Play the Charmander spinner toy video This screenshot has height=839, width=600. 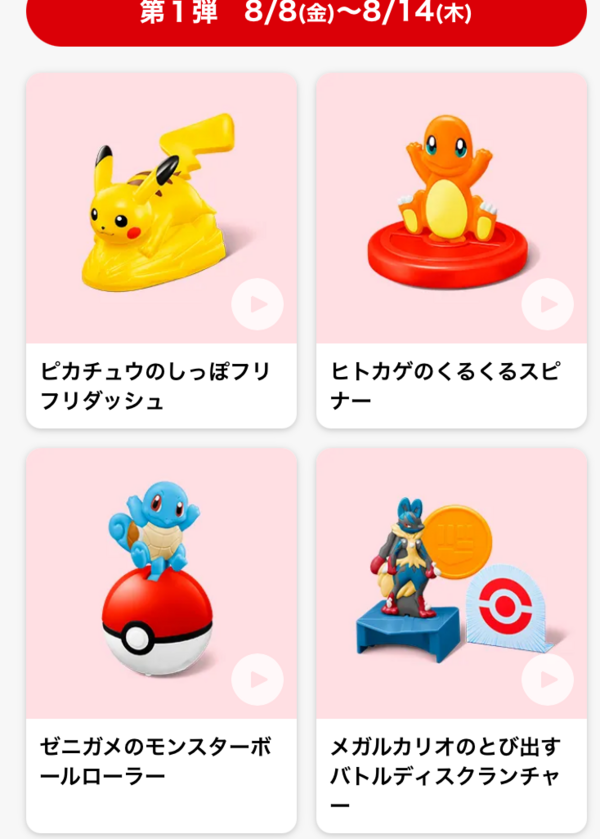[547, 304]
